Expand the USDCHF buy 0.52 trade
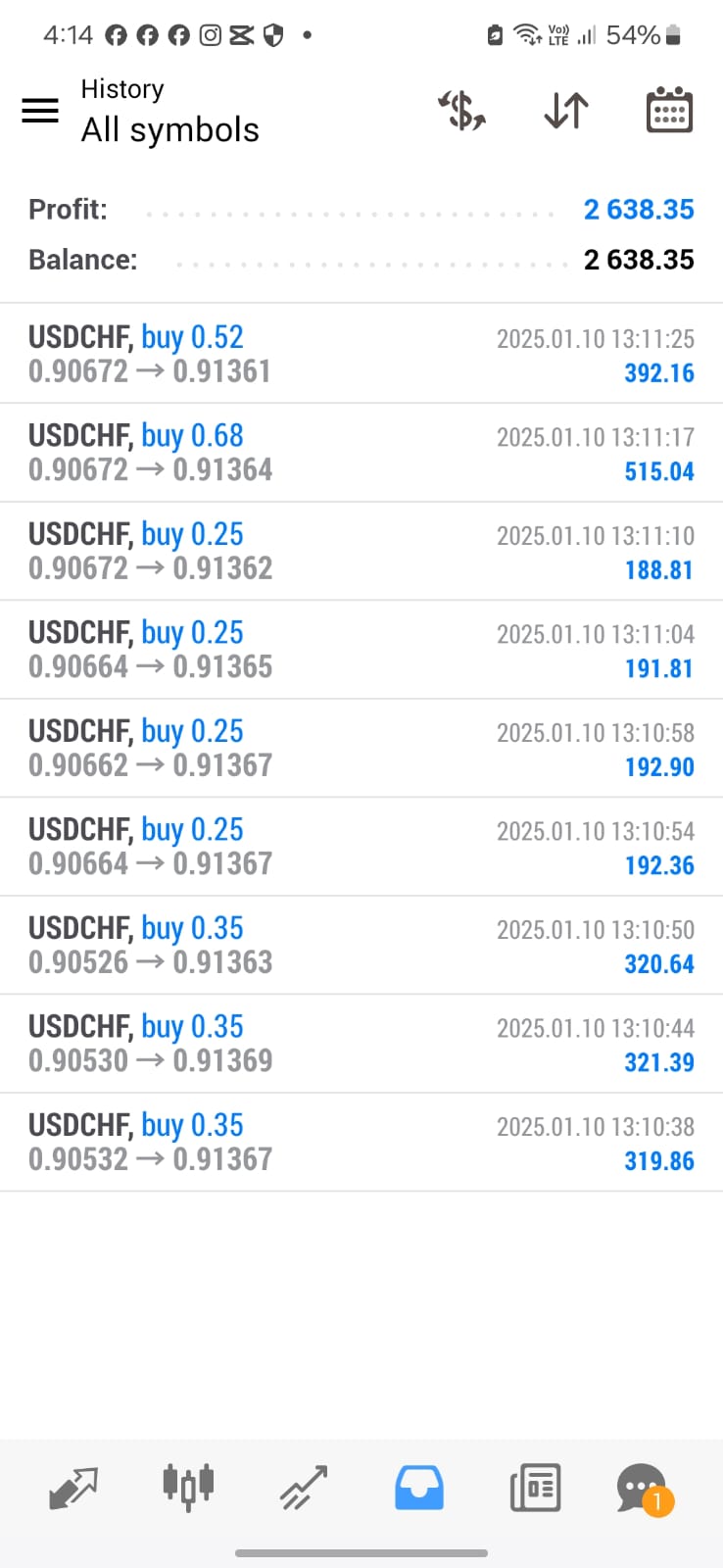 pos(361,354)
